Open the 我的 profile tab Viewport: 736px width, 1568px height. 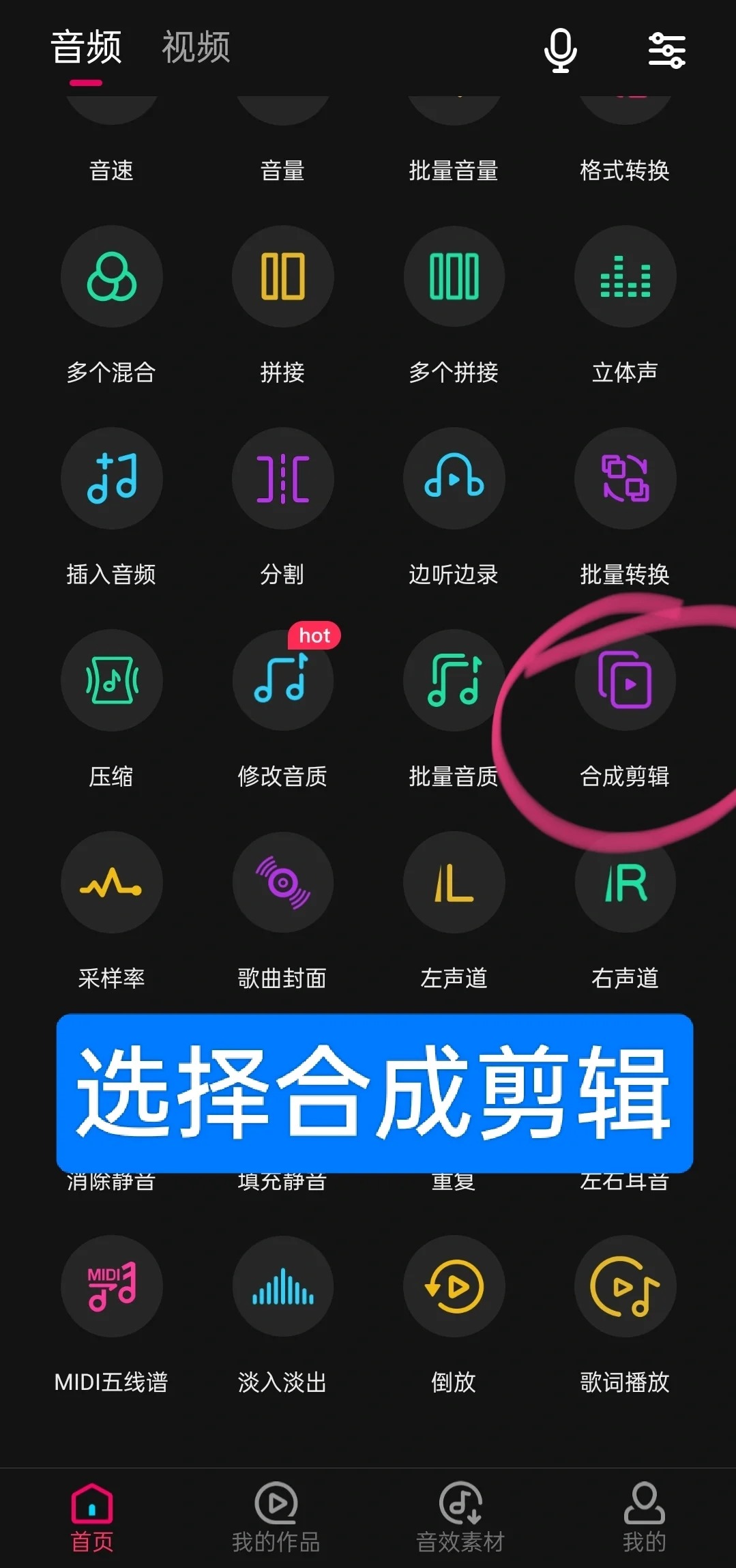pos(644,1516)
